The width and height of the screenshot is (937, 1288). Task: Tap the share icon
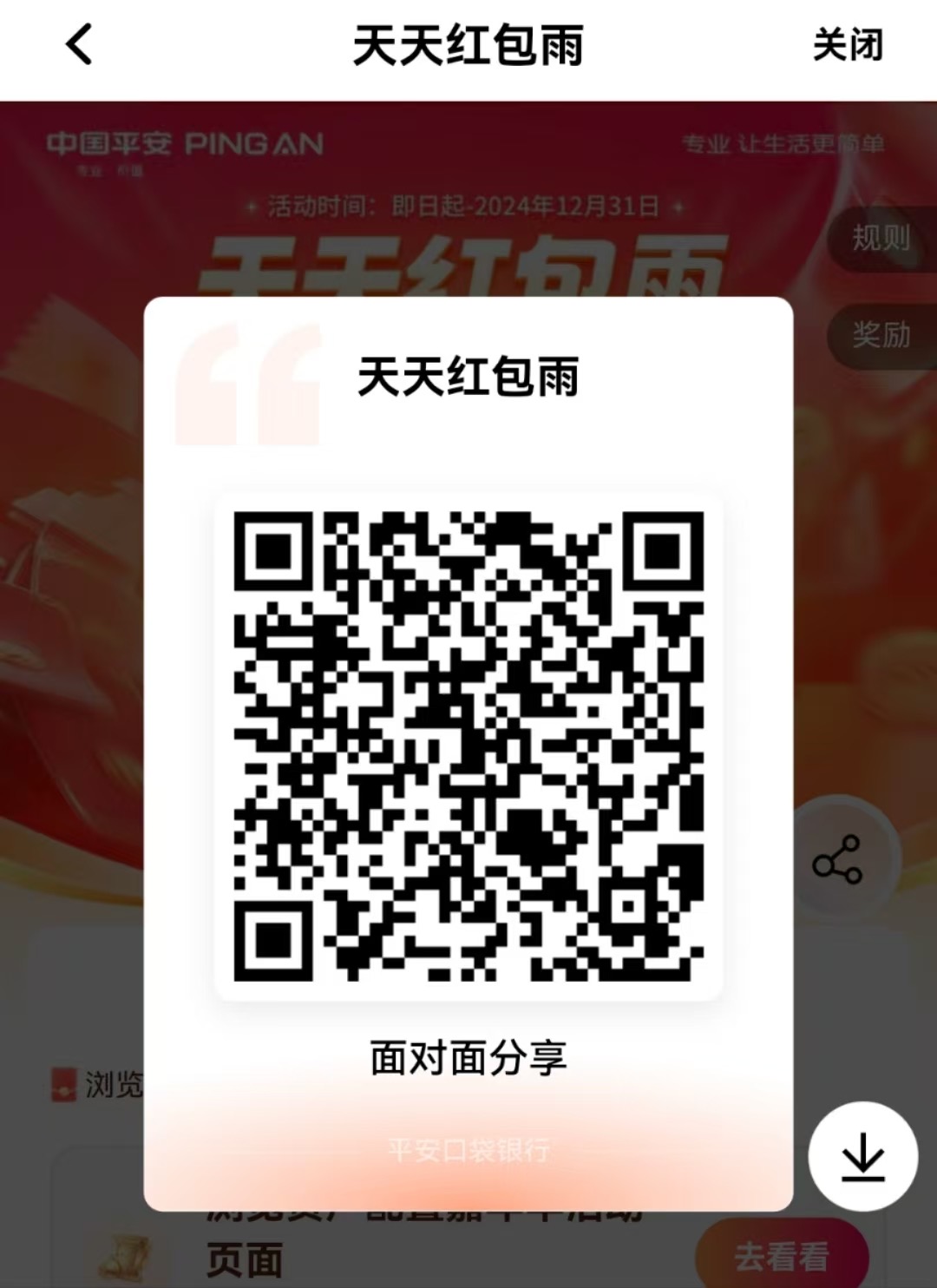(837, 860)
